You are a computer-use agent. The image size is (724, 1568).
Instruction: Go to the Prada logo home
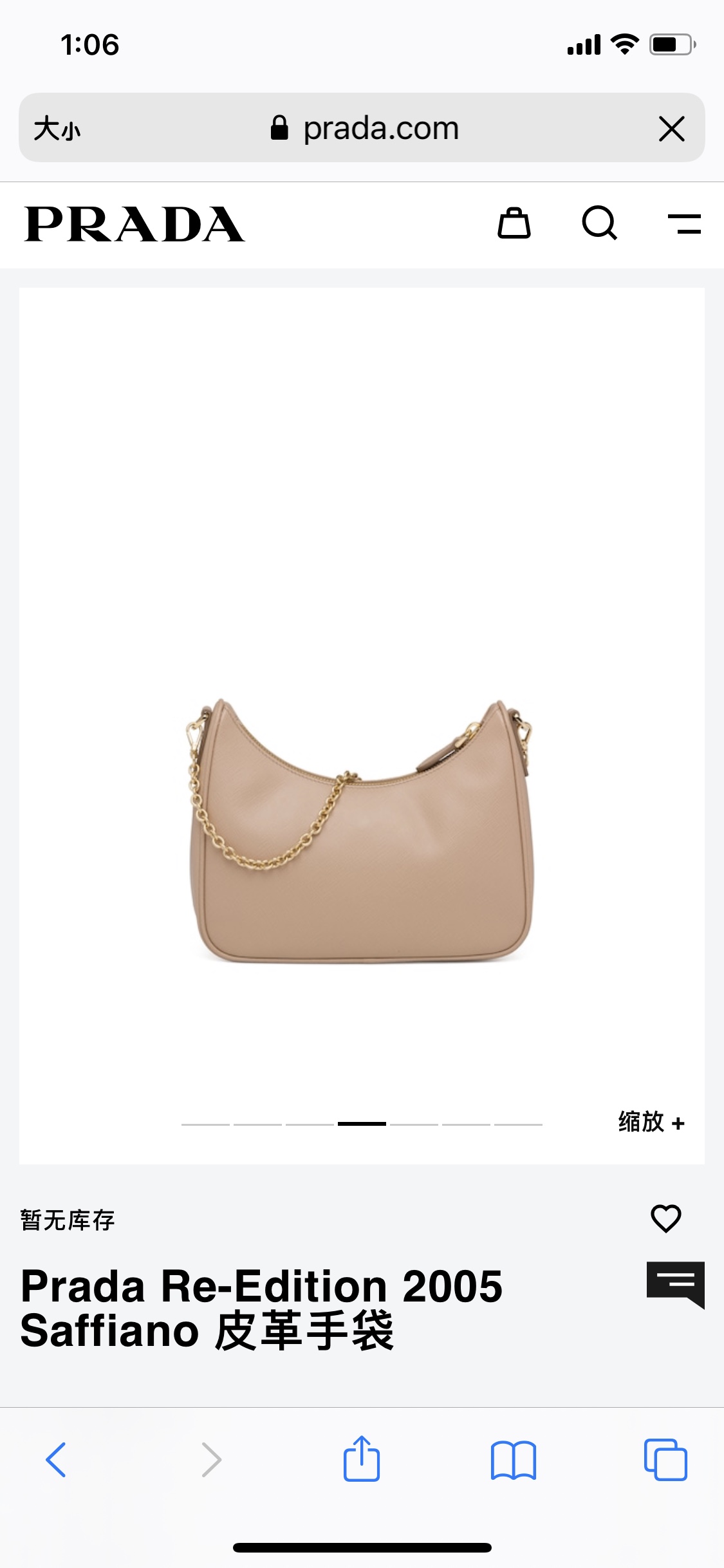point(135,225)
